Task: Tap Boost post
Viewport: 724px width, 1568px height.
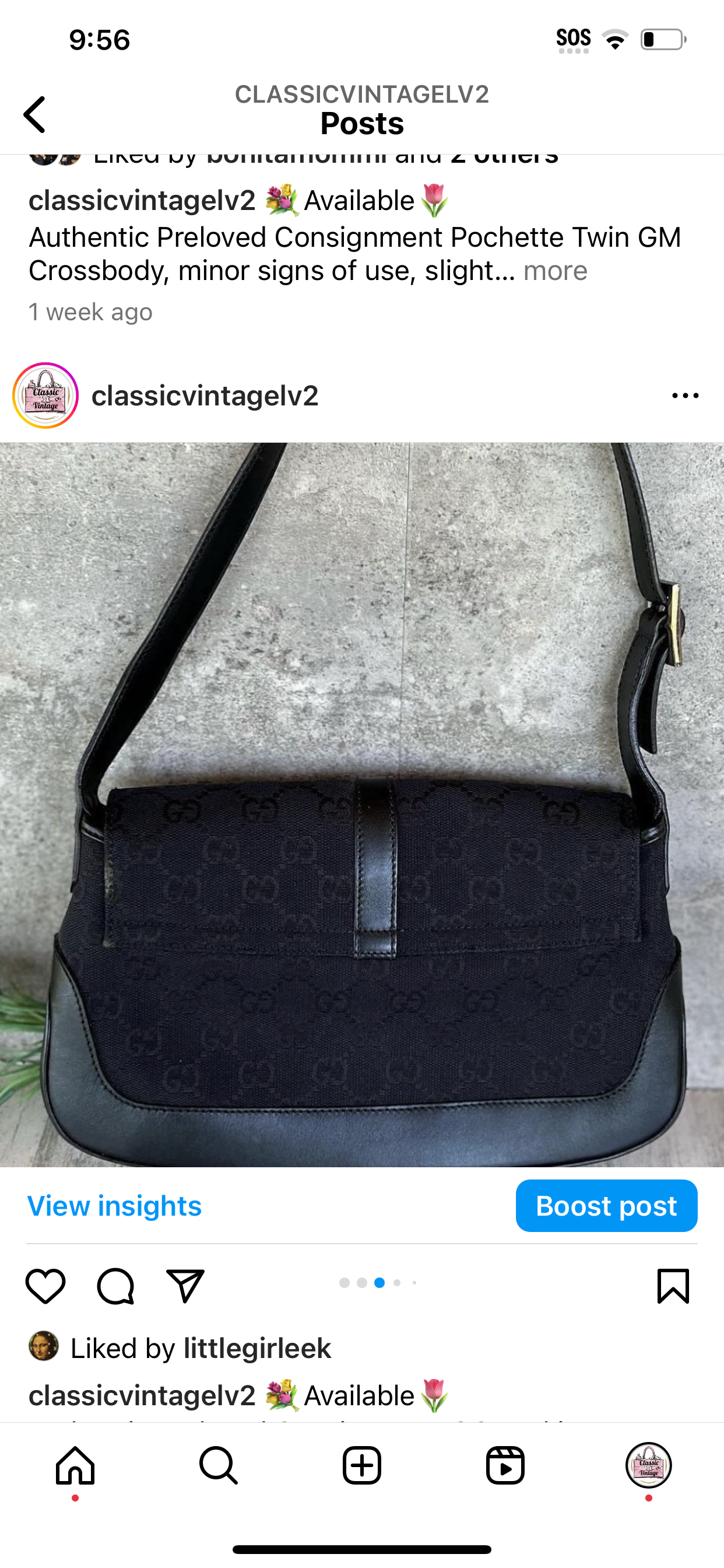Action: click(x=606, y=1206)
